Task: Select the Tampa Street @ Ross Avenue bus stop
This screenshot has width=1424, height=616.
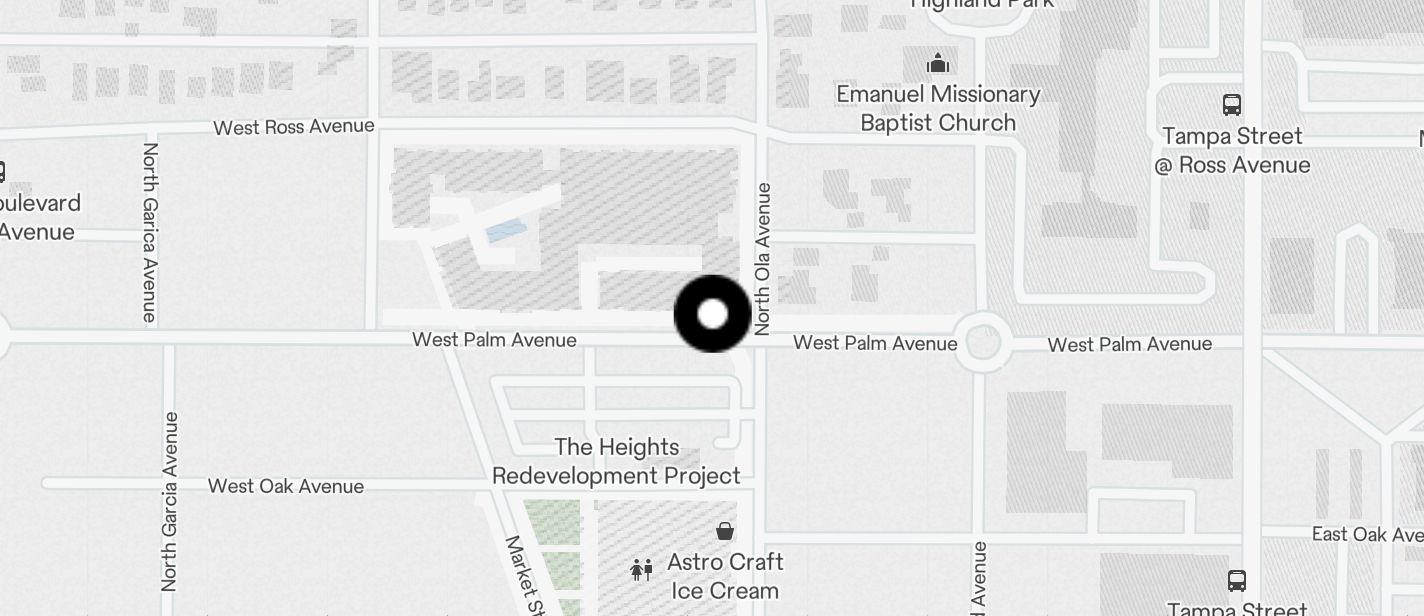Action: pyautogui.click(x=1232, y=105)
